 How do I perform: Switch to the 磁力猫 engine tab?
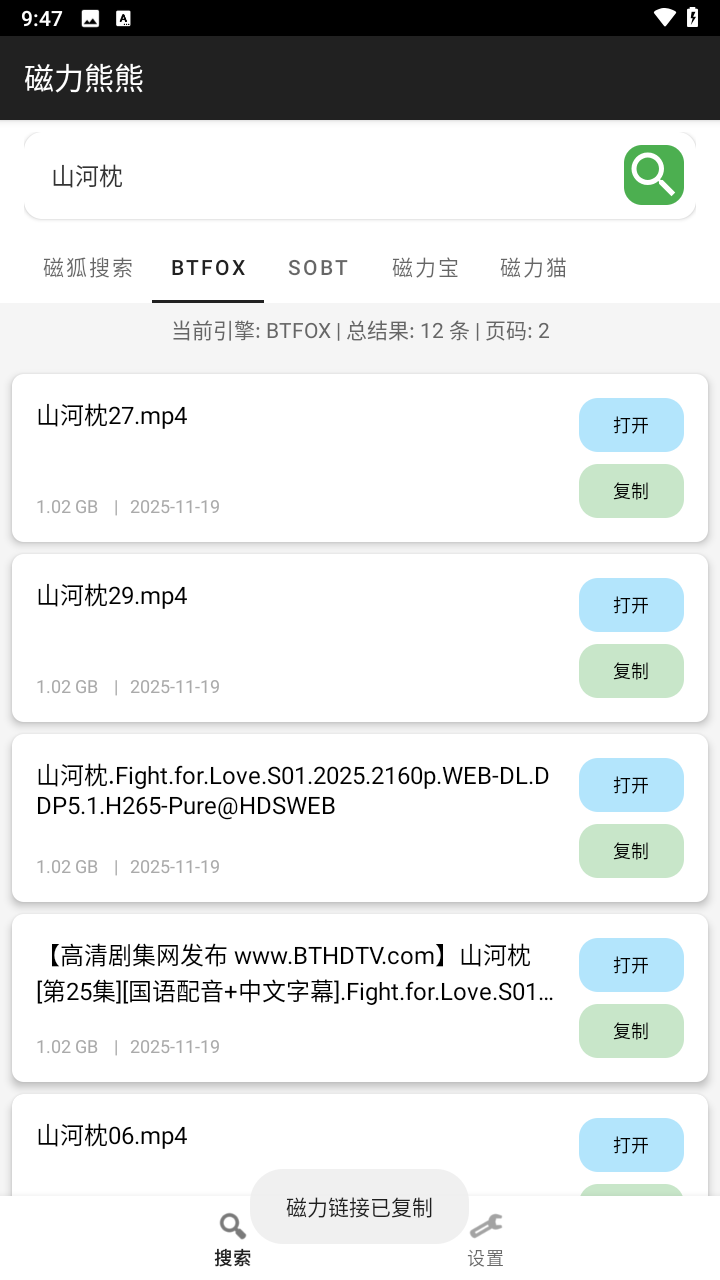(x=534, y=268)
